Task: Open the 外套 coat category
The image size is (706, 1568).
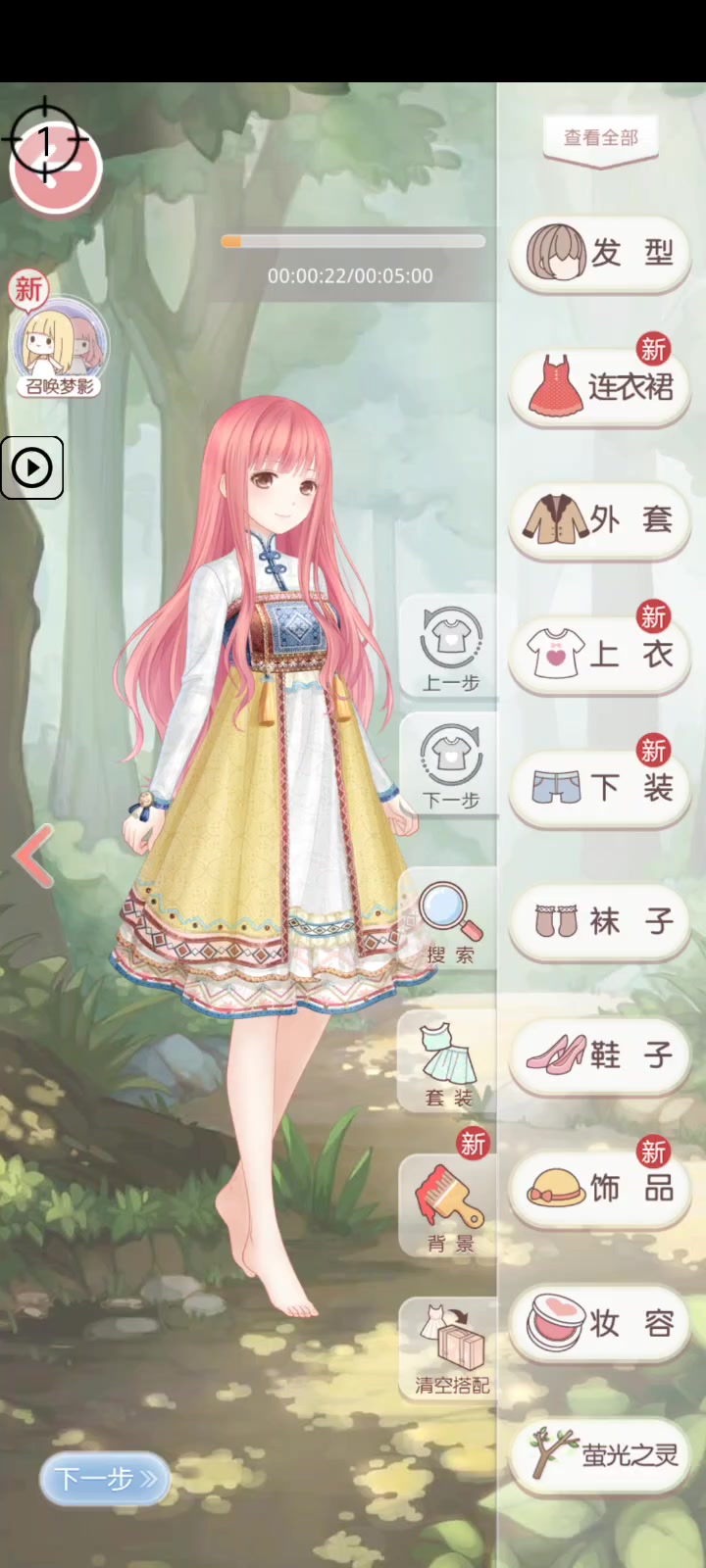Action: [600, 520]
